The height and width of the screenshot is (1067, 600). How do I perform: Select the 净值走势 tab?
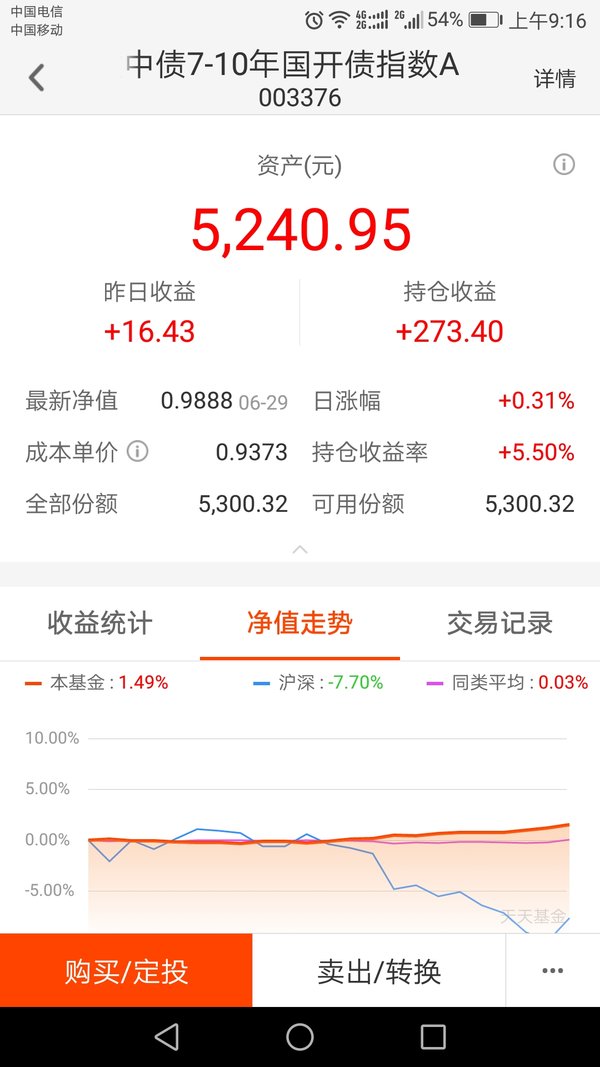[300, 623]
